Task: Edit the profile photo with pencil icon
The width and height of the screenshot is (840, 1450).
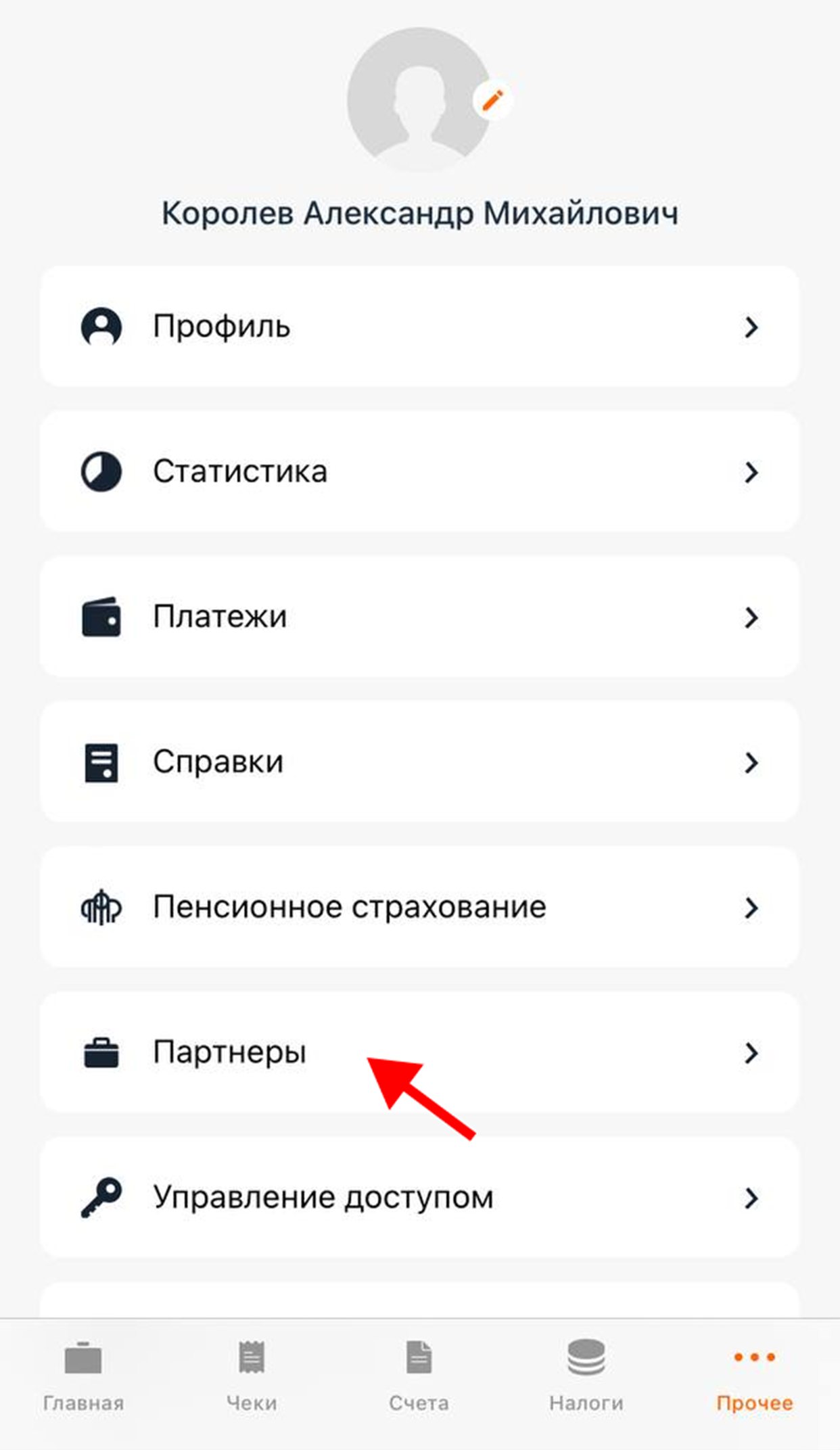Action: [492, 101]
